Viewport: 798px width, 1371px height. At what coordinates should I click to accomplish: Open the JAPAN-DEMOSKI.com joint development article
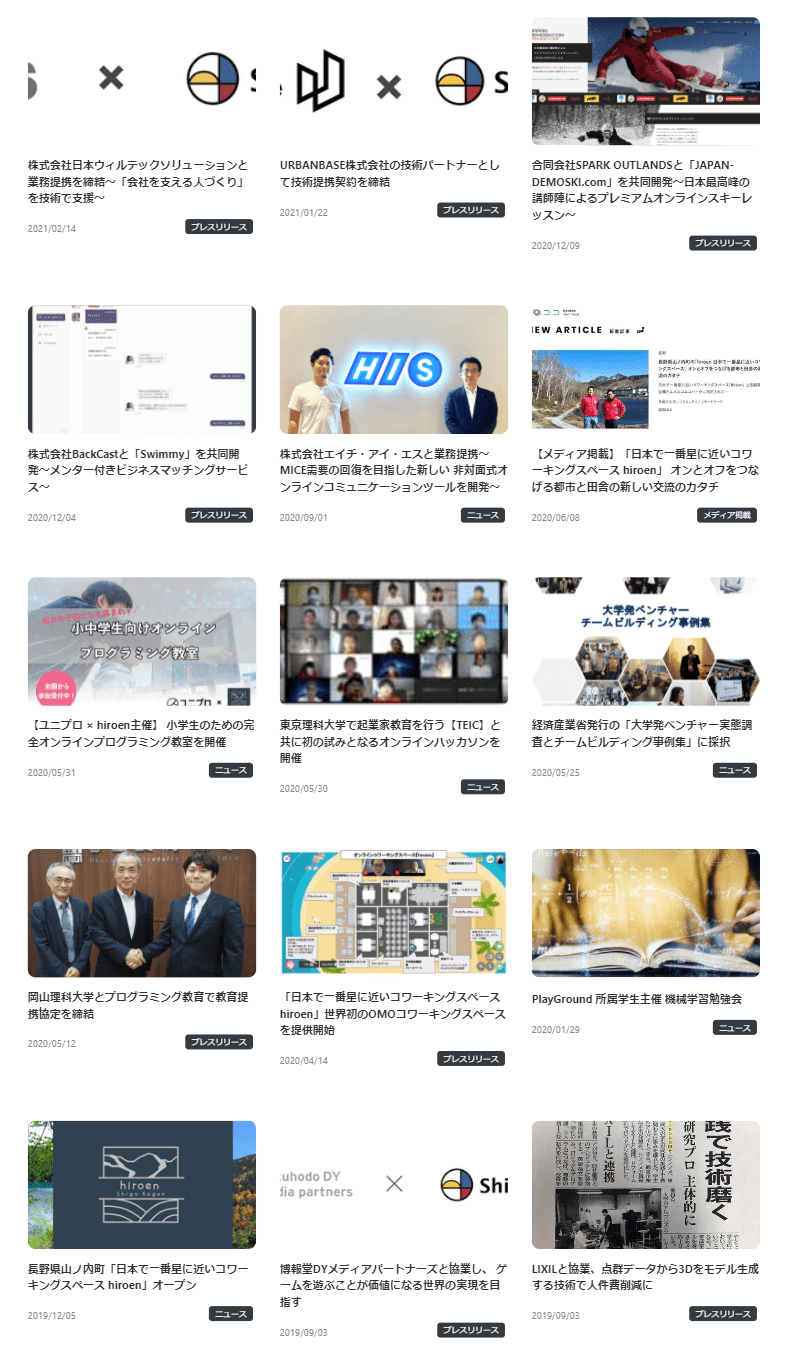coord(644,190)
